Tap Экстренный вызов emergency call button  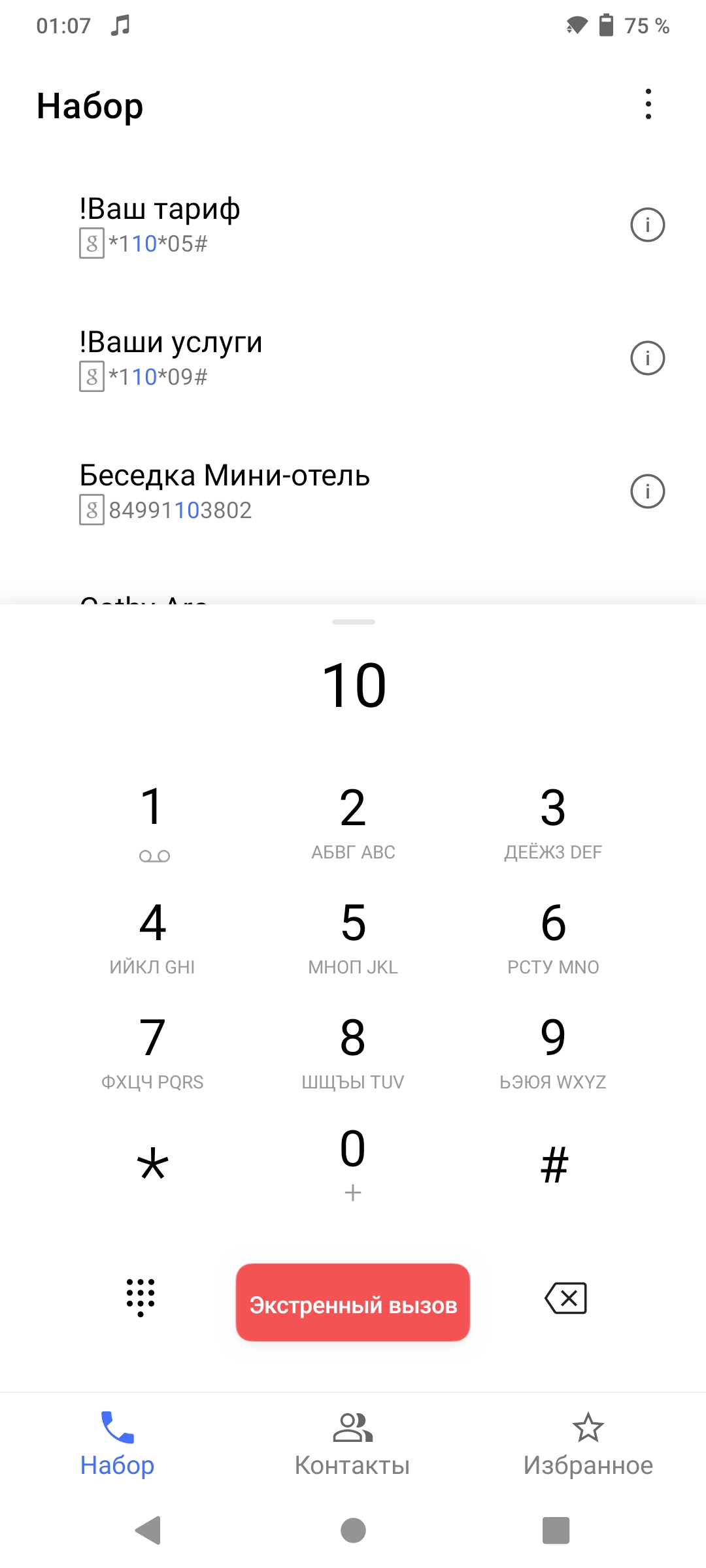click(353, 1303)
